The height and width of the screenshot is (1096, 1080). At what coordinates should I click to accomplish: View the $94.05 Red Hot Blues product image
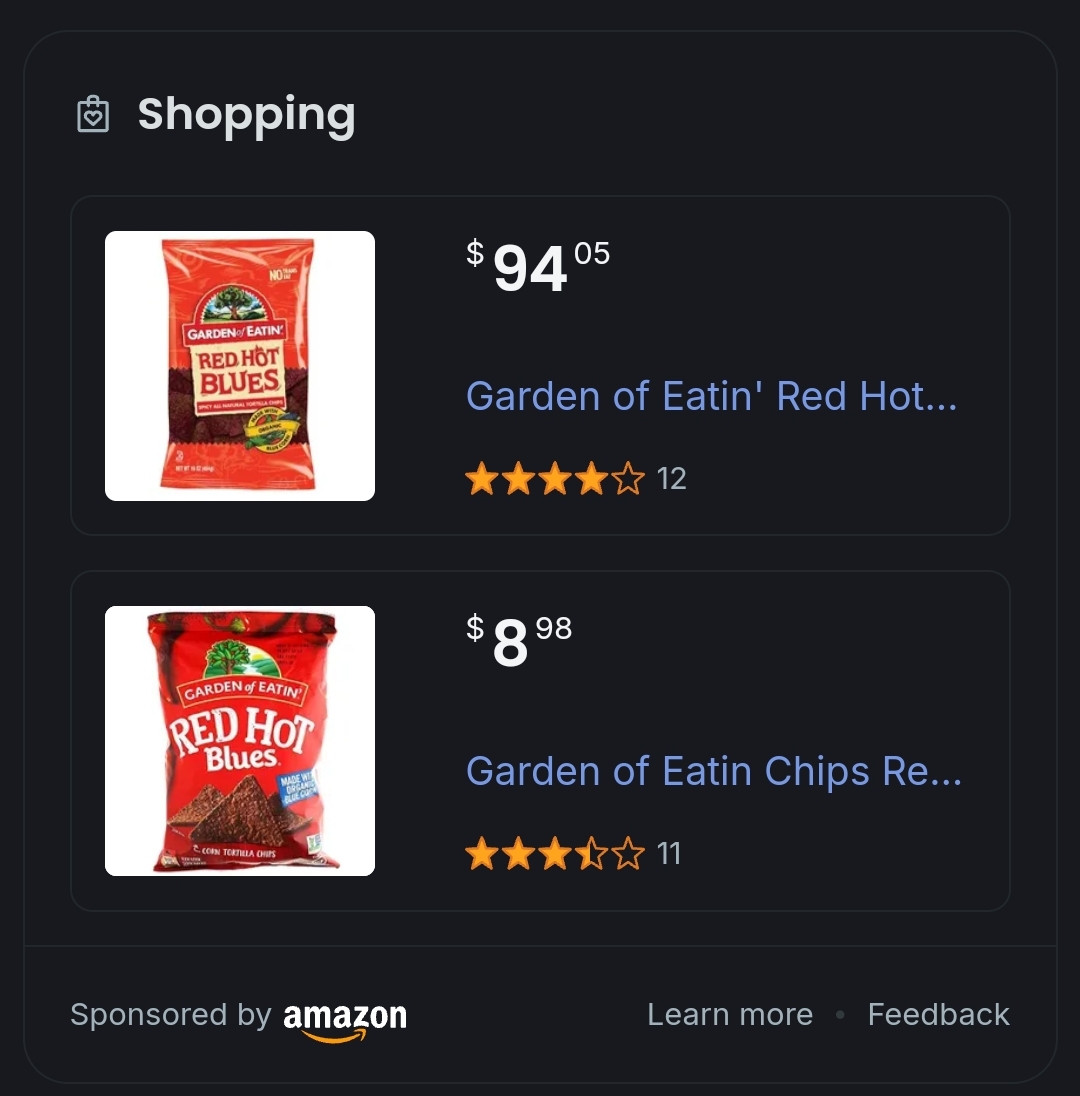240,366
